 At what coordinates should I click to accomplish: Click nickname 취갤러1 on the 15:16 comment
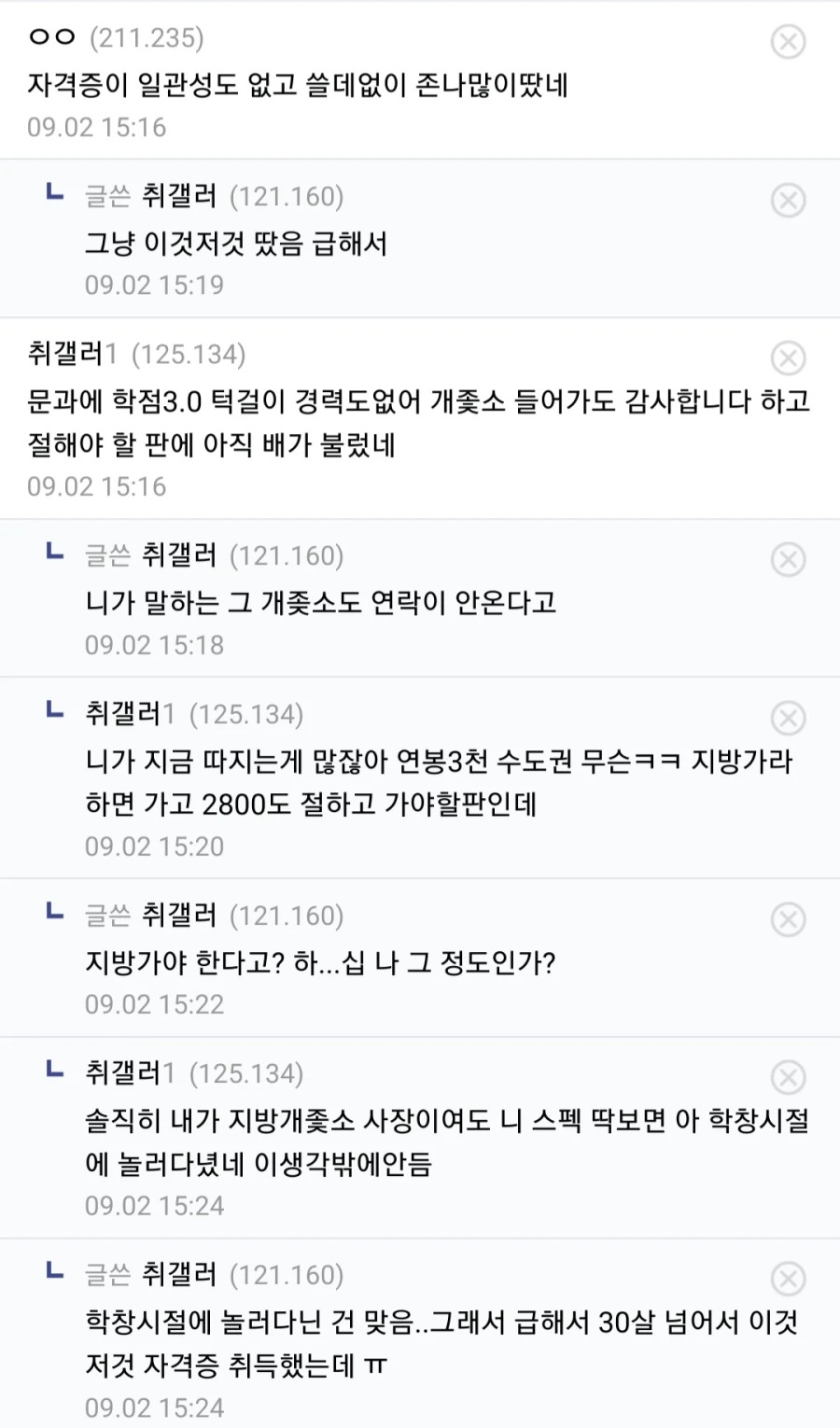(65, 355)
